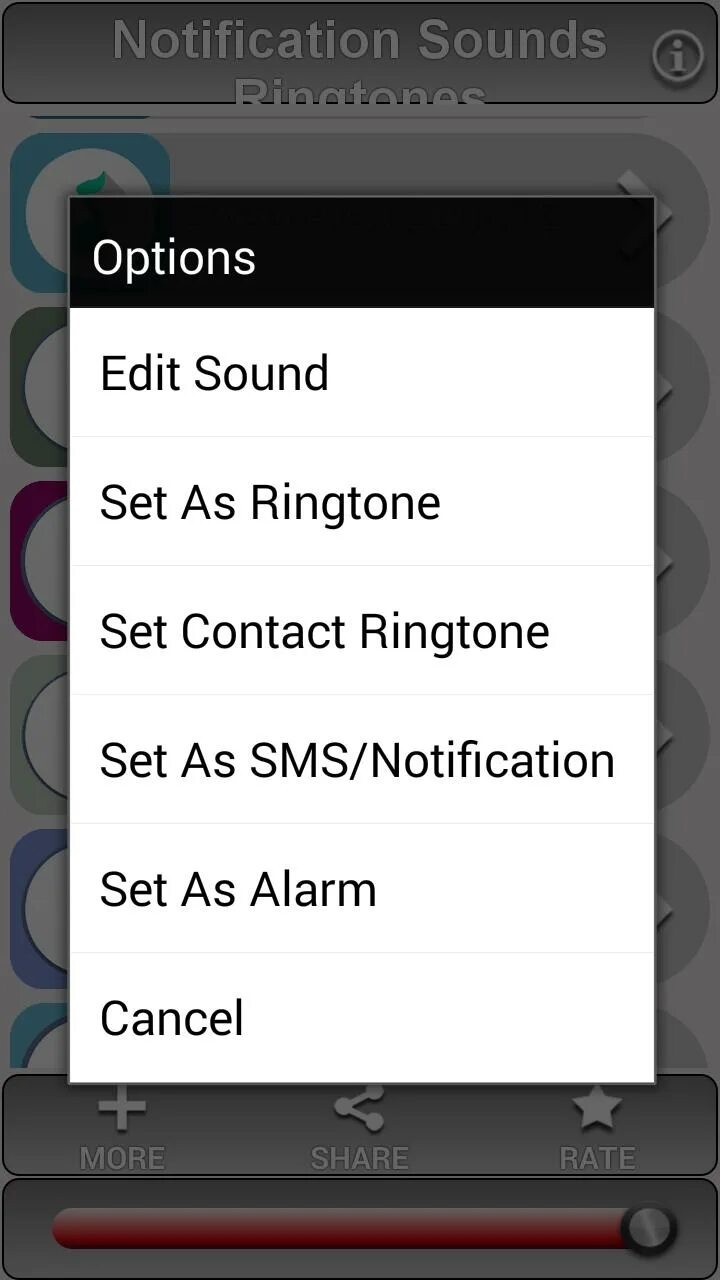Tap the MORE button at bottom
720x1280 pixels.
[122, 1130]
